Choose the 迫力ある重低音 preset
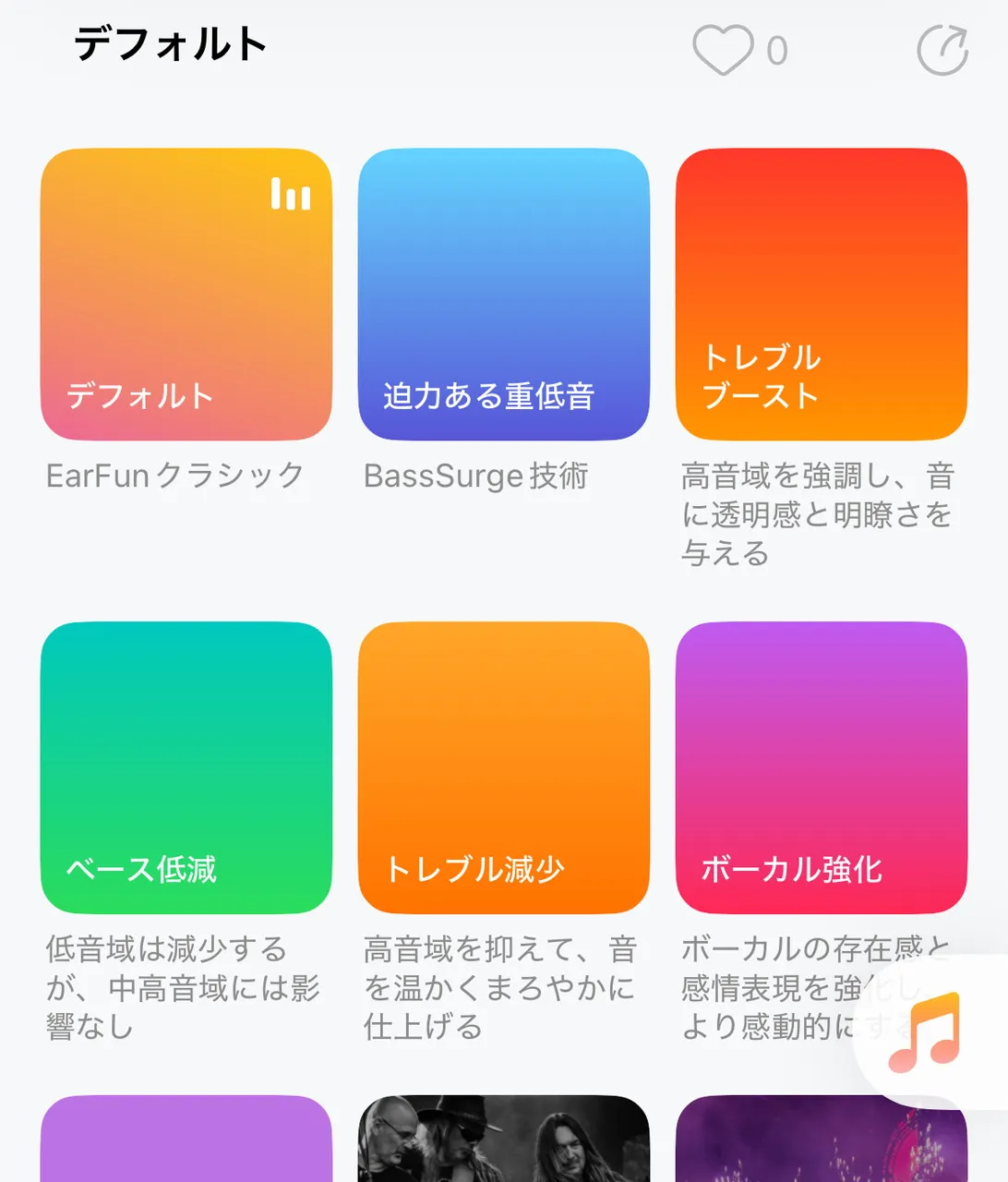The image size is (1008, 1182). pyautogui.click(x=504, y=295)
